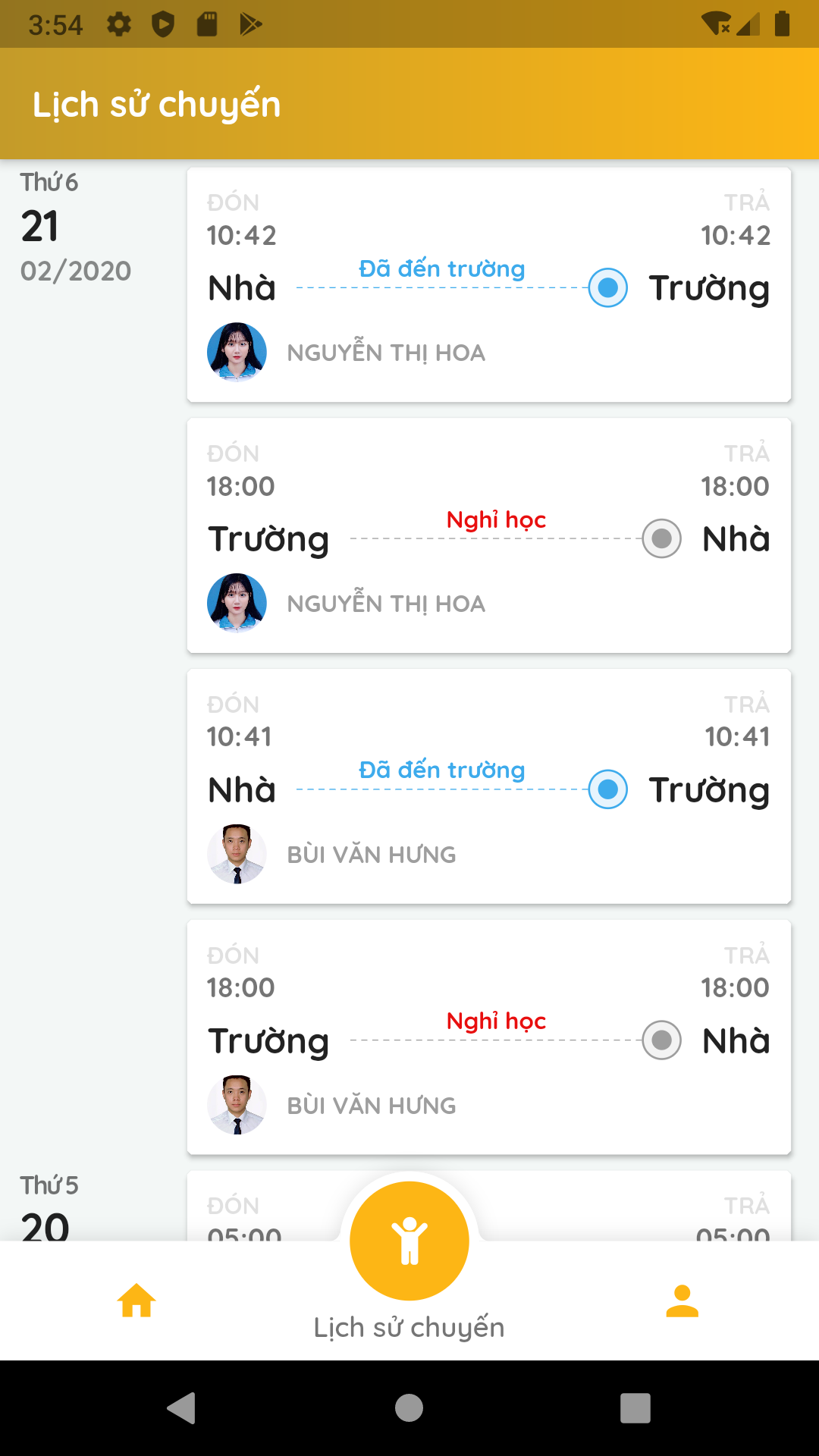This screenshot has height=1456, width=819.
Task: Open Nguyễn Thị Hoa's 18:00 Nghỉ học trip
Action: tap(489, 535)
